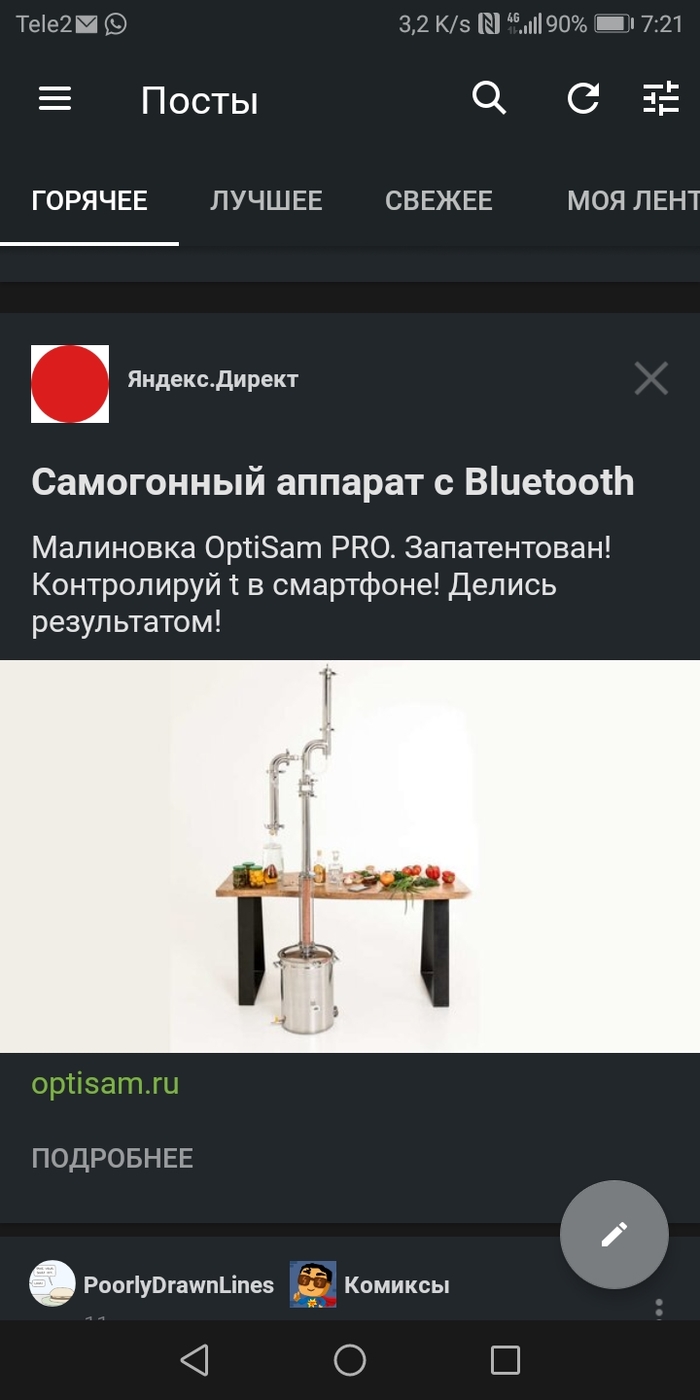Tap the Подробнее button
700x1400 pixels.
[112, 1158]
